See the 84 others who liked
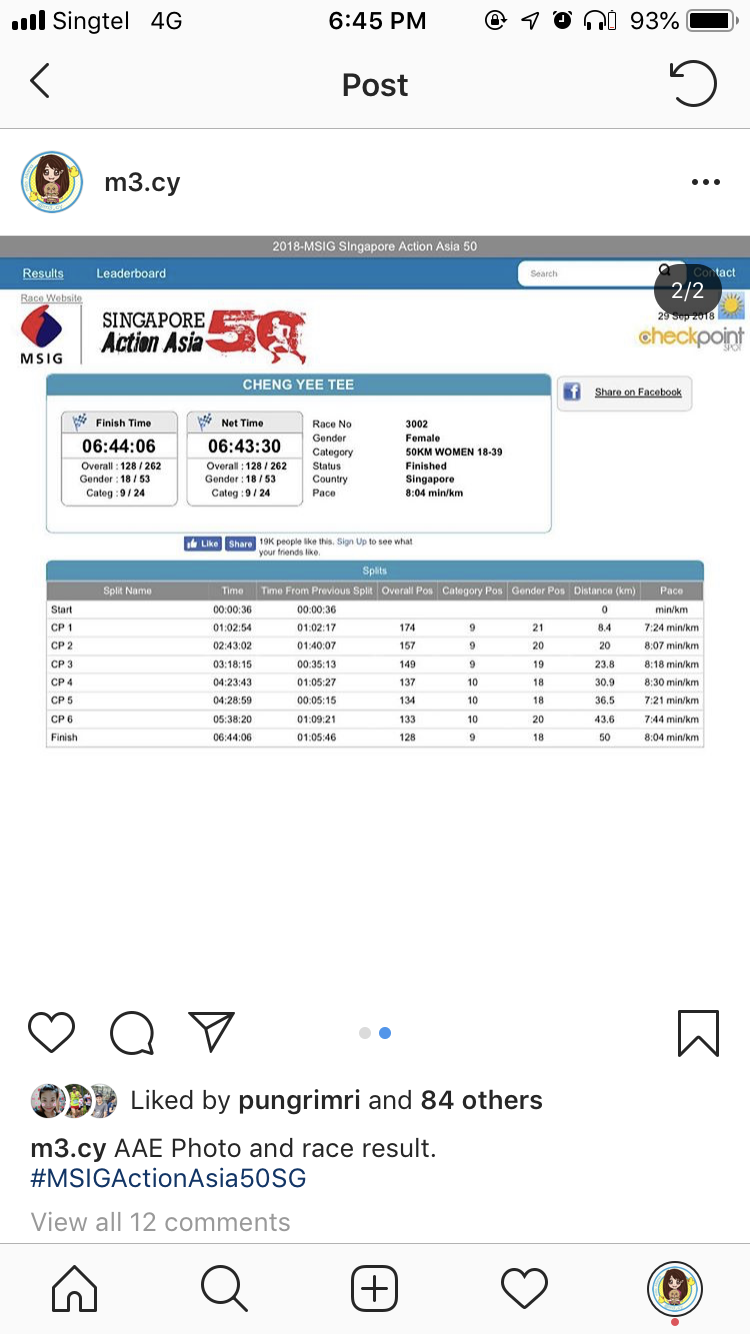The image size is (750, 1334). [x=481, y=1100]
